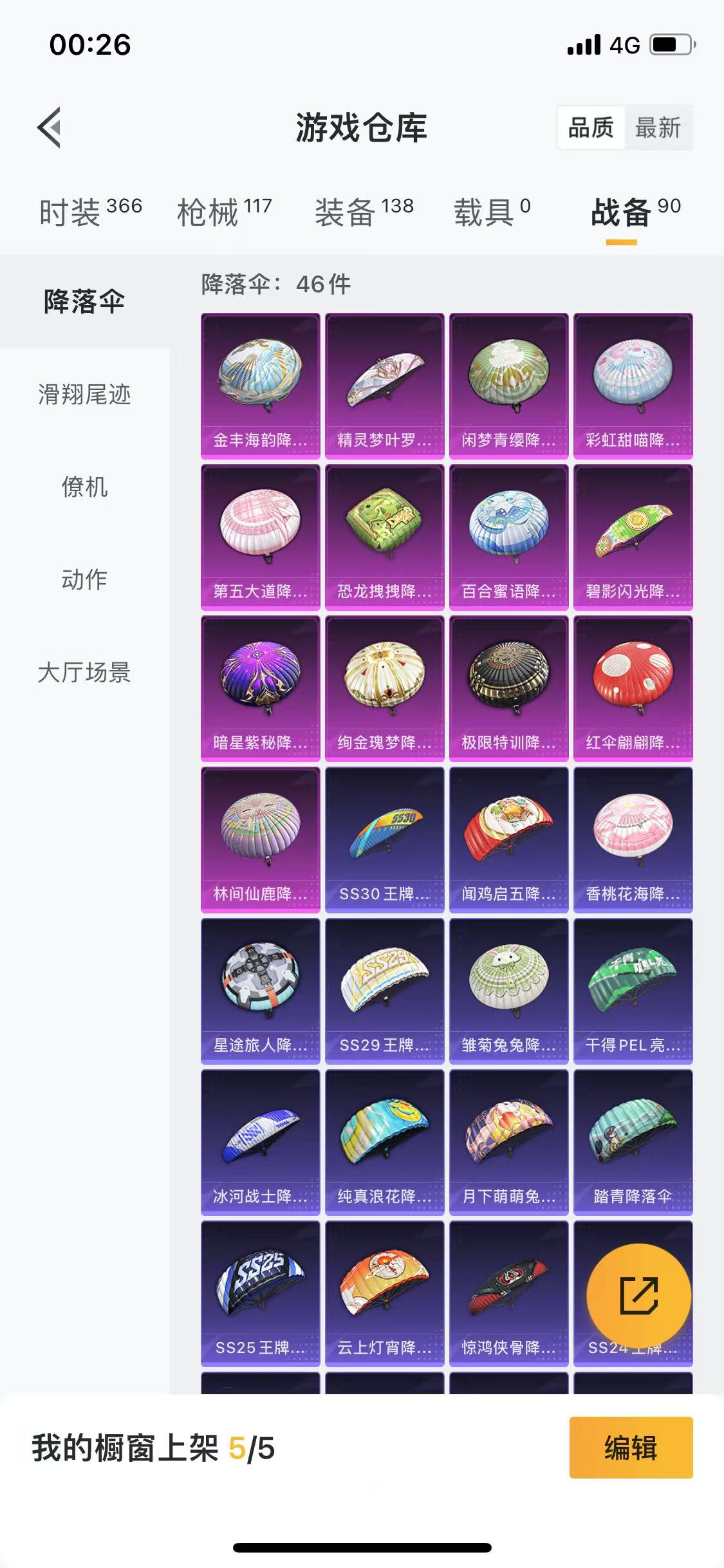View the 恐龙拽拽 parachute
Viewport: 724px width, 1568px height.
(x=385, y=537)
